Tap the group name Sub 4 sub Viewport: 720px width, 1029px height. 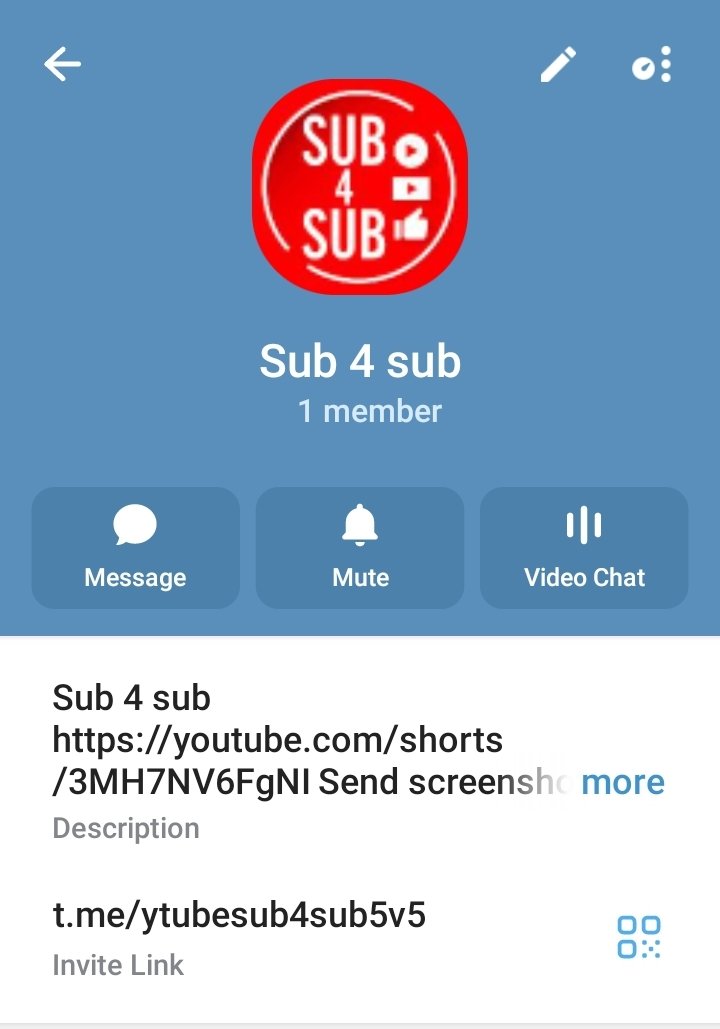(x=360, y=361)
